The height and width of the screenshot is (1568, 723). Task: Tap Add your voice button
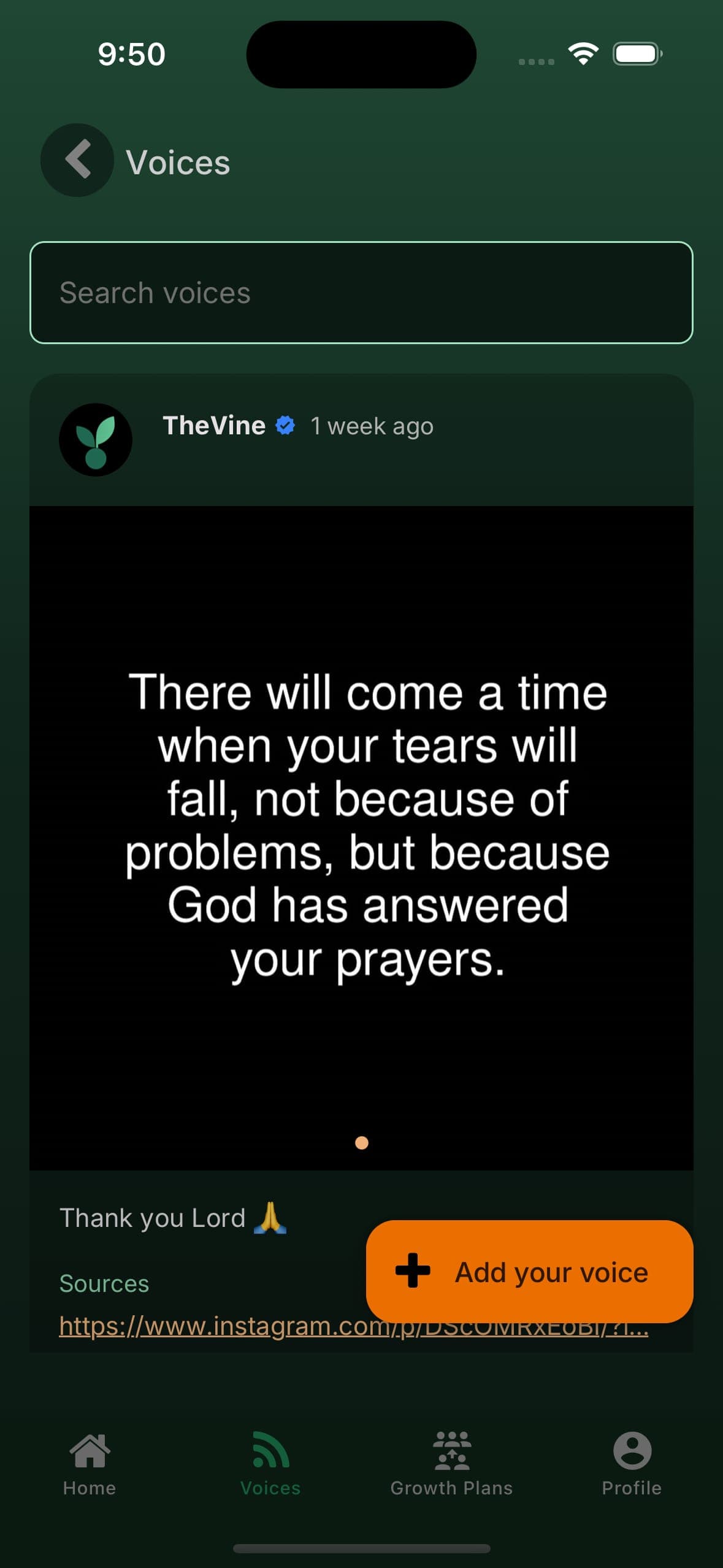pyautogui.click(x=529, y=1272)
